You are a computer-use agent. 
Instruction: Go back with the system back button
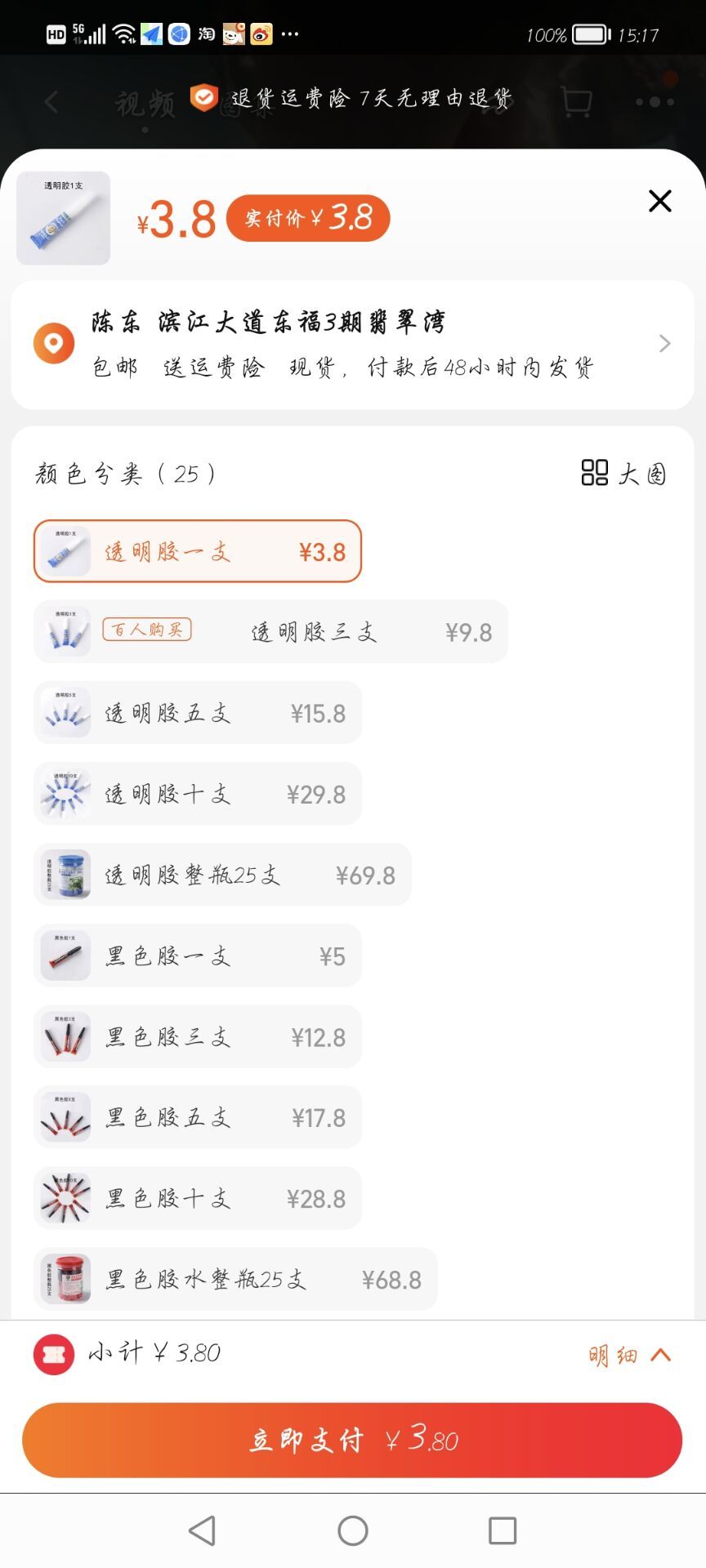coord(203,1530)
